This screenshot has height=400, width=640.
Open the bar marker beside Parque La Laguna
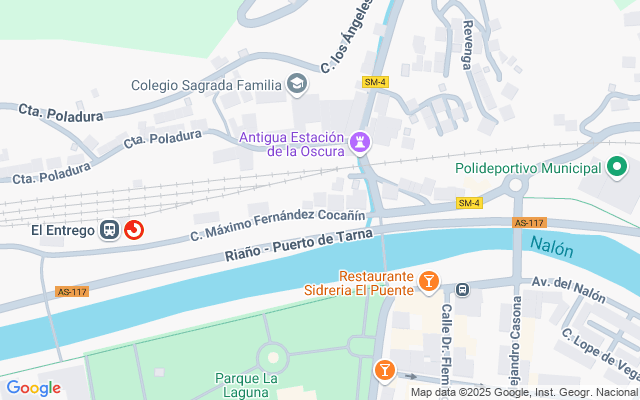point(384,371)
